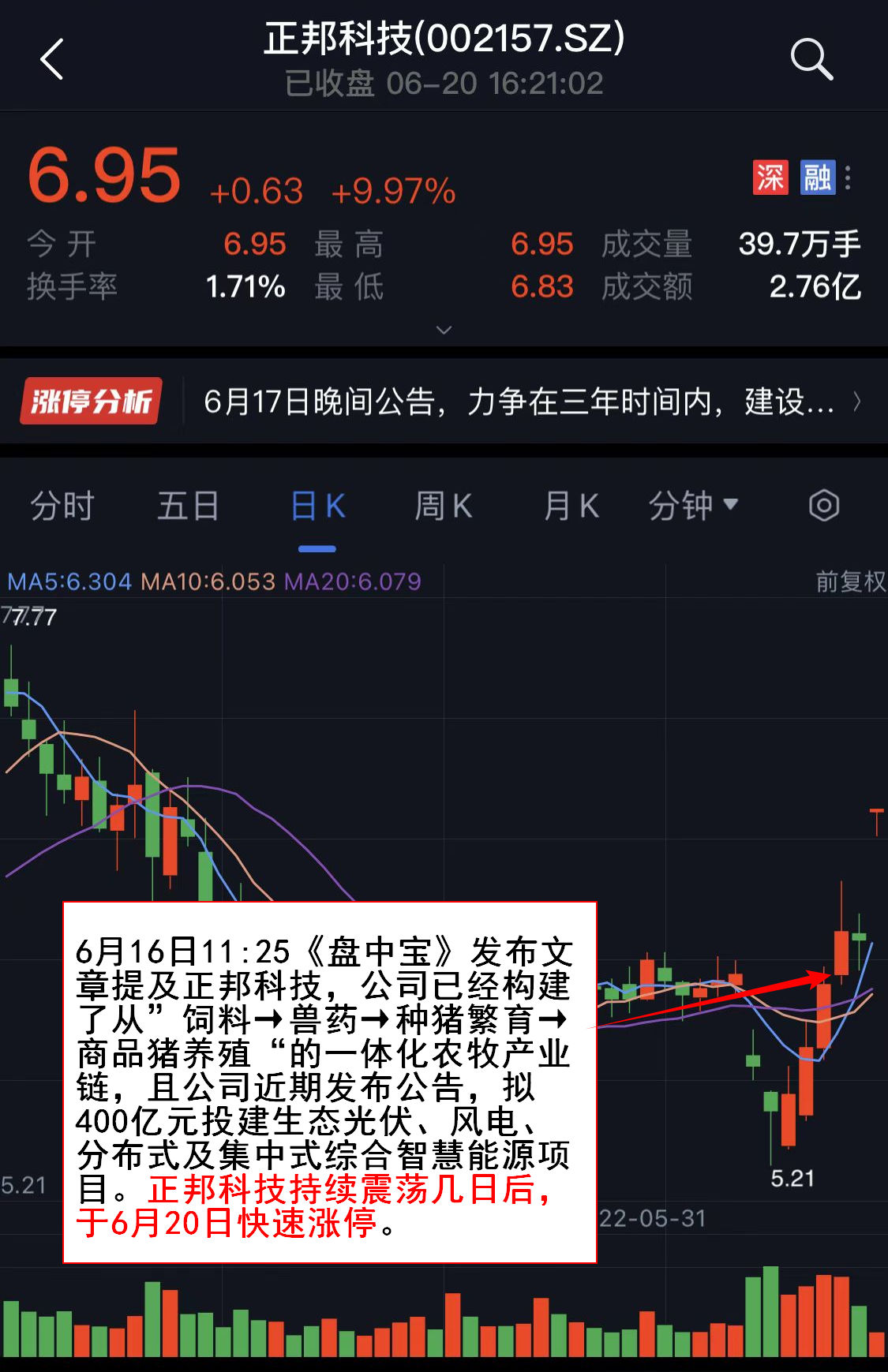The image size is (888, 1372).
Task: Open the stock search
Action: click(x=811, y=59)
